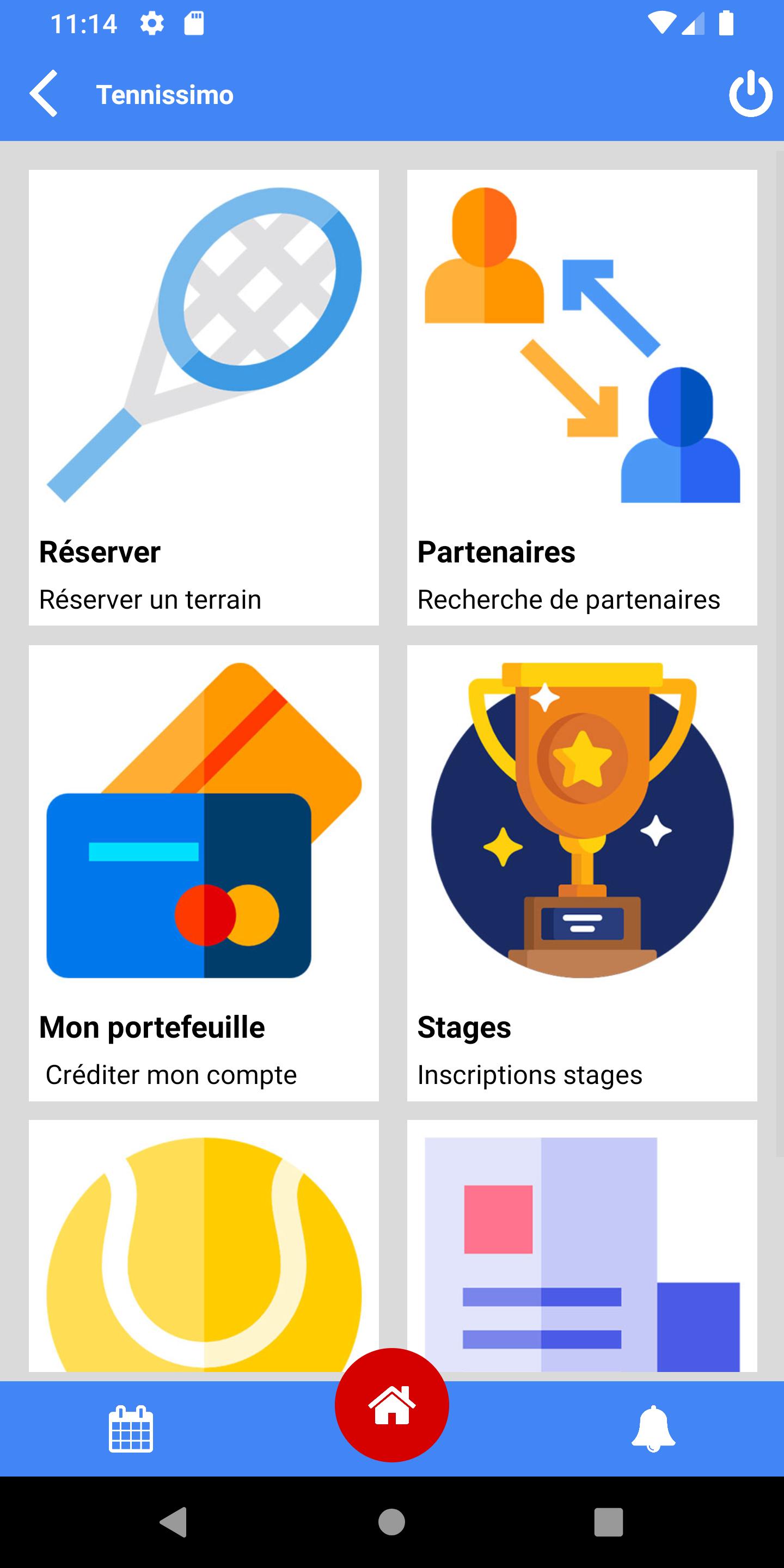784x1568 pixels.
Task: Tap the system recent apps button
Action: [x=609, y=1522]
